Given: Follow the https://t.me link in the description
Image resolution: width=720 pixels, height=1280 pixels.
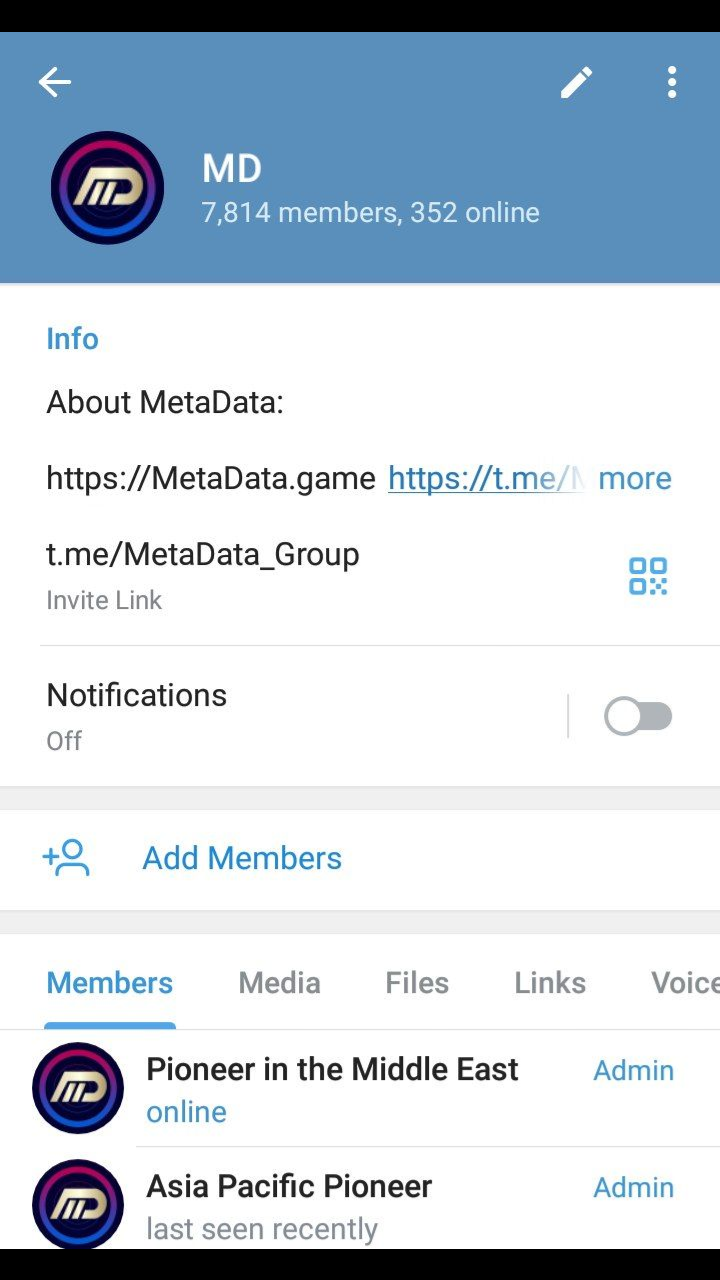Looking at the screenshot, I should pos(486,478).
